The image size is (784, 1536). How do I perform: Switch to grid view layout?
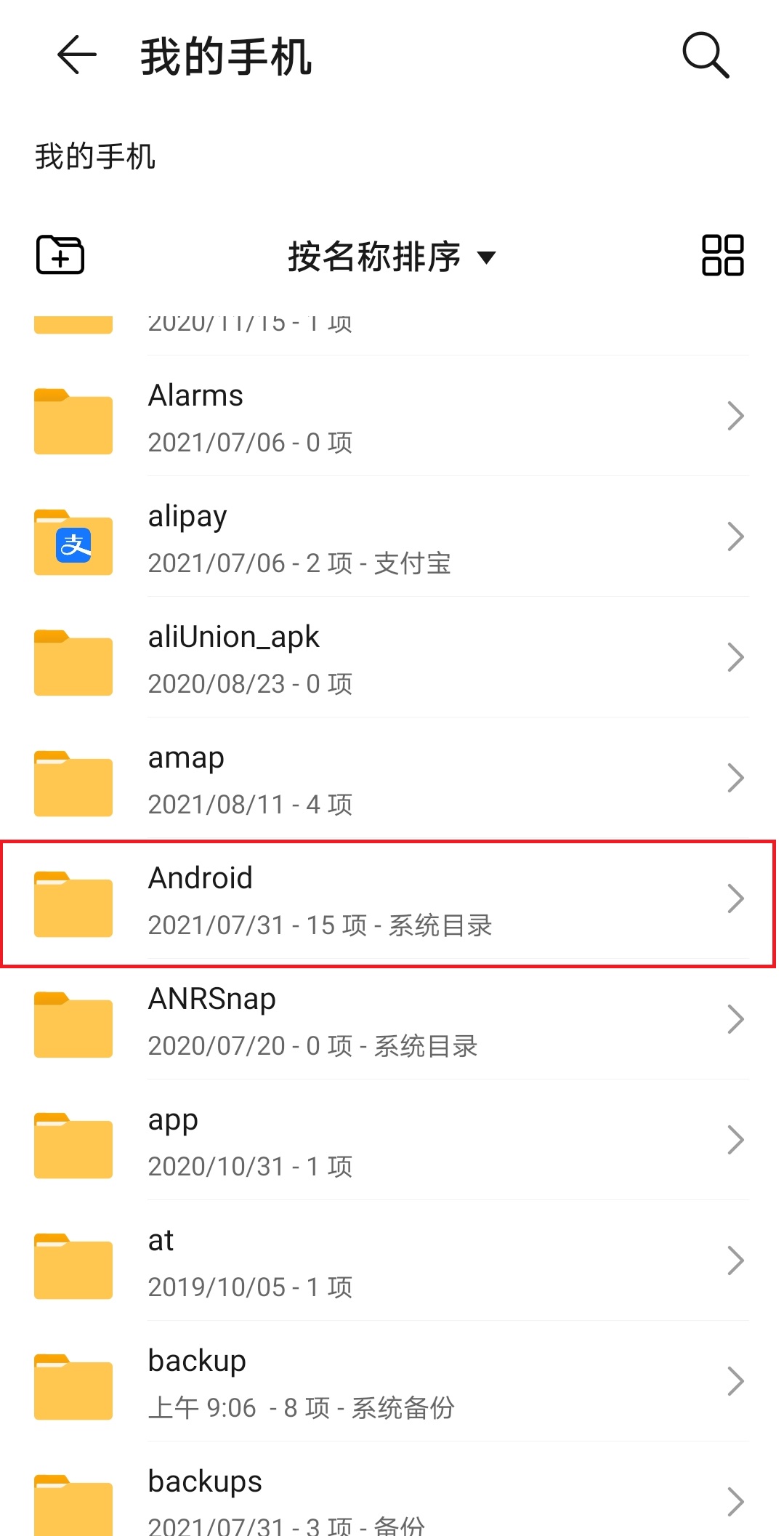pyautogui.click(x=722, y=255)
